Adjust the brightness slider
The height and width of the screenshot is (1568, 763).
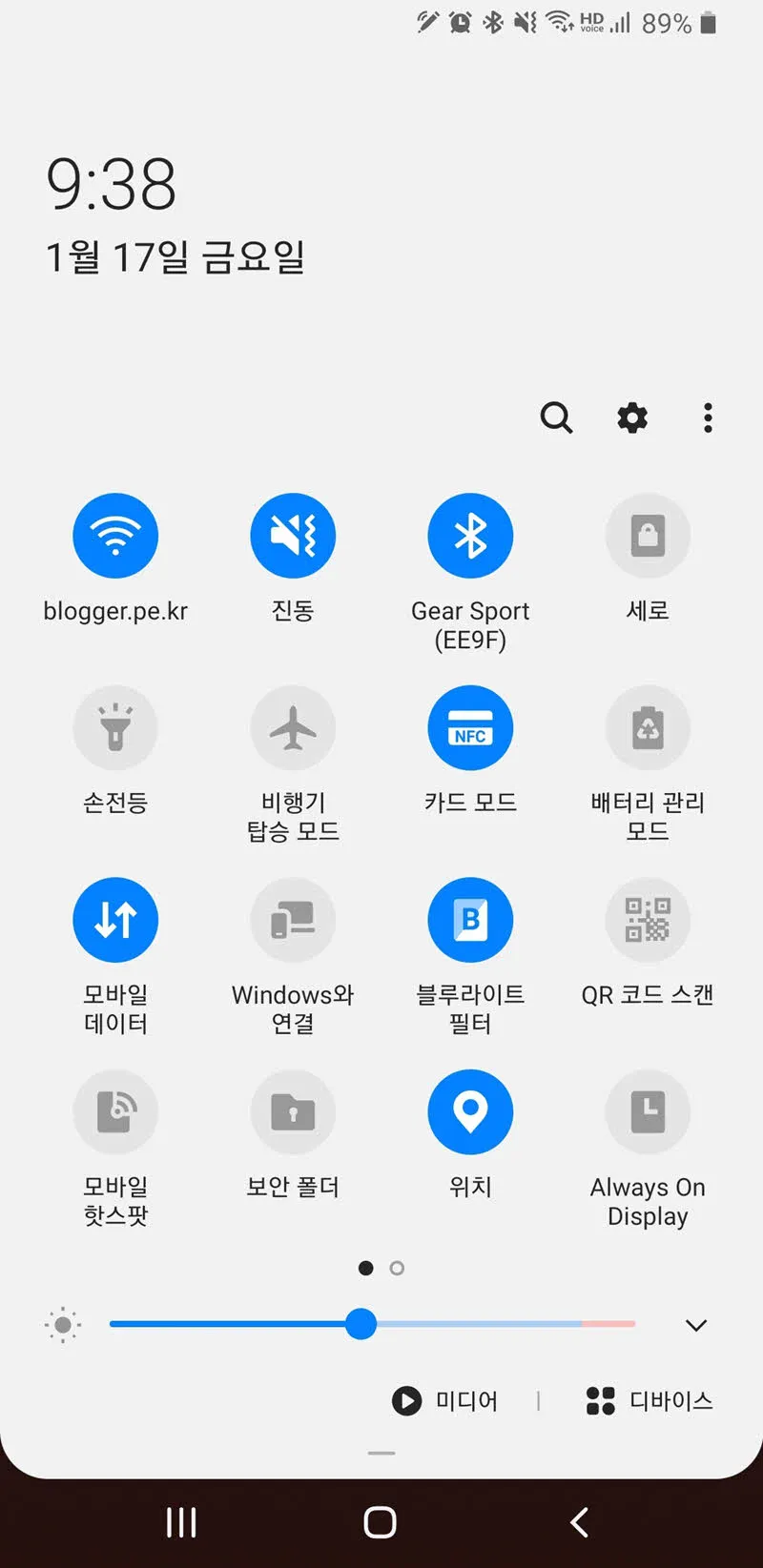(361, 1325)
